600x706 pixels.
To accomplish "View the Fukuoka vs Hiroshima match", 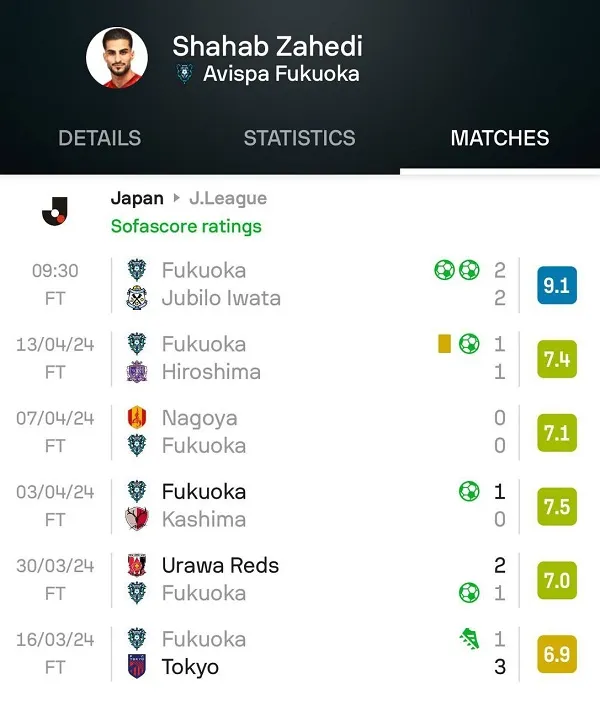I will [300, 358].
